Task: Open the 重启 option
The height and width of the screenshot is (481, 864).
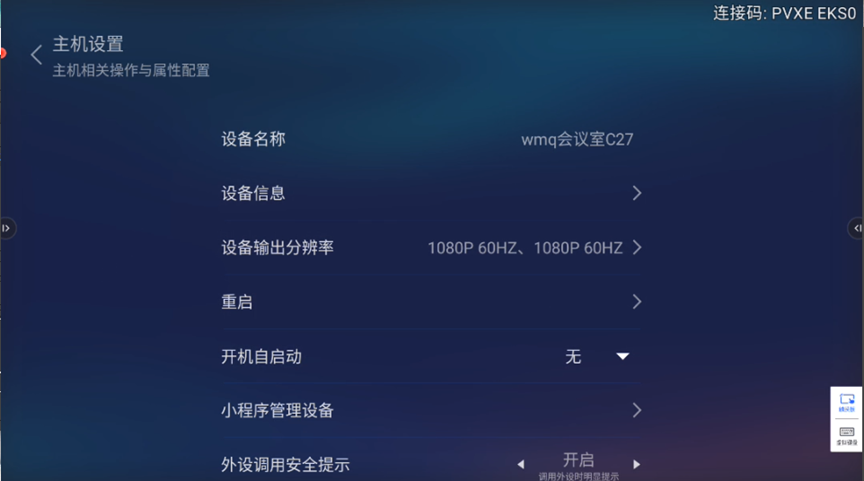Action: click(x=636, y=301)
